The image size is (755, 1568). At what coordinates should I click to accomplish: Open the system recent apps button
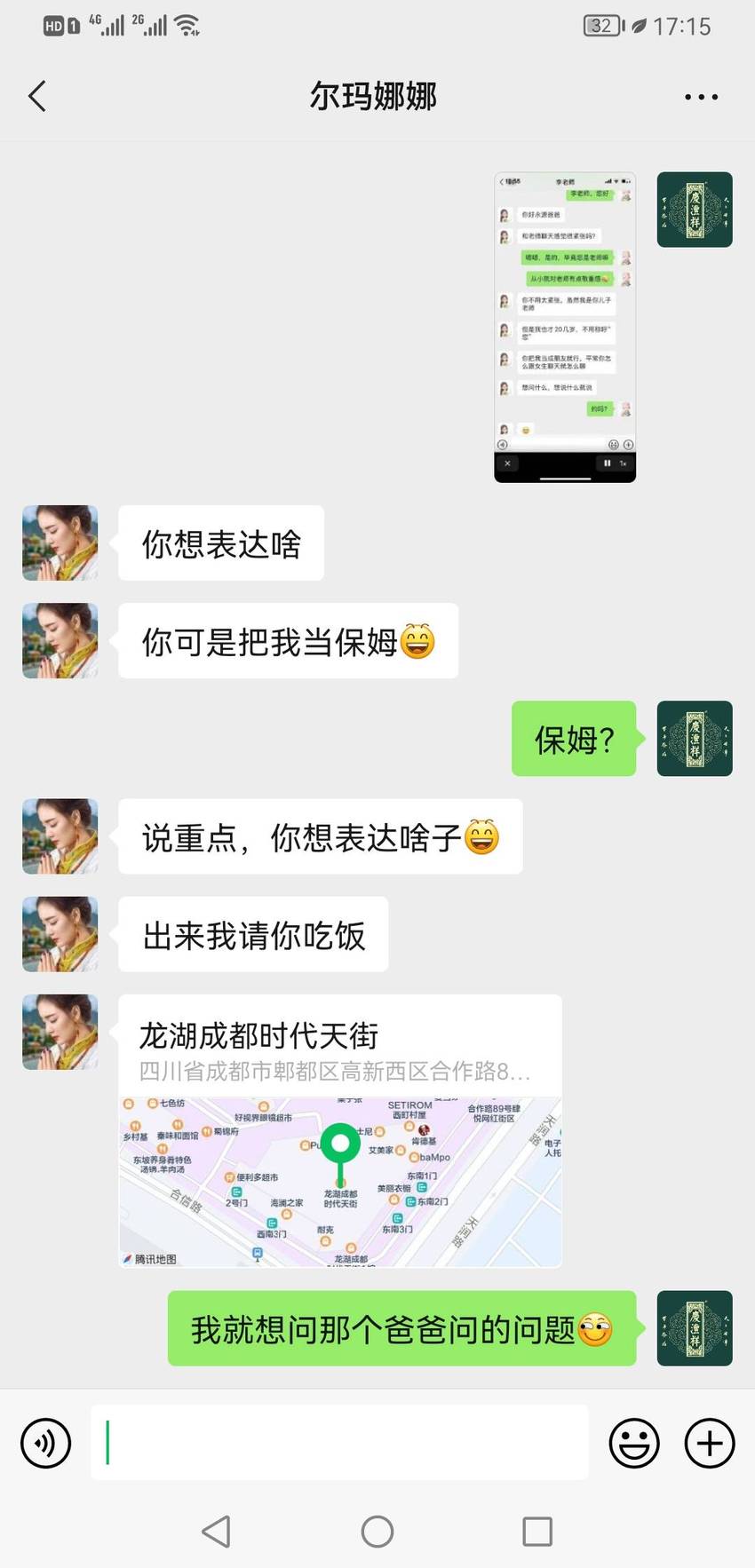pos(537,1532)
